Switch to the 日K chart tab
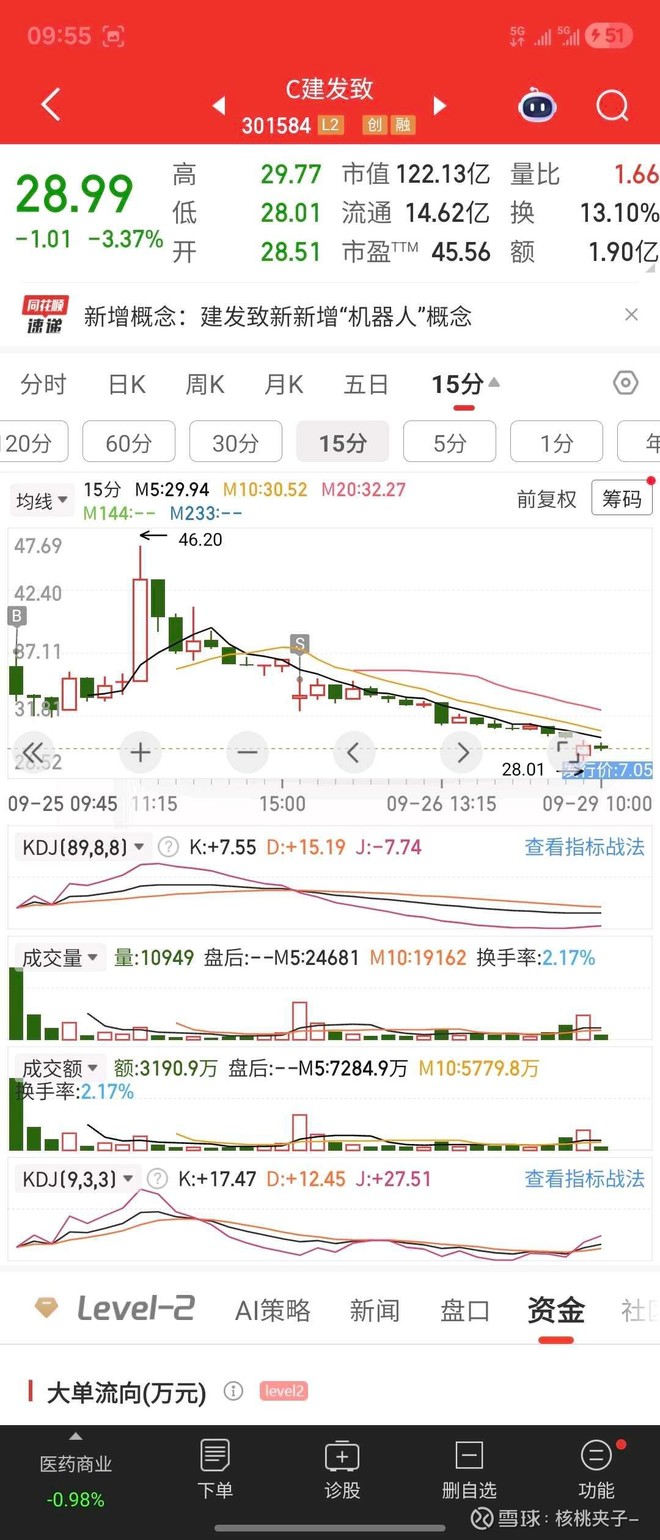Screen dimensions: 660x1540 pos(127,384)
